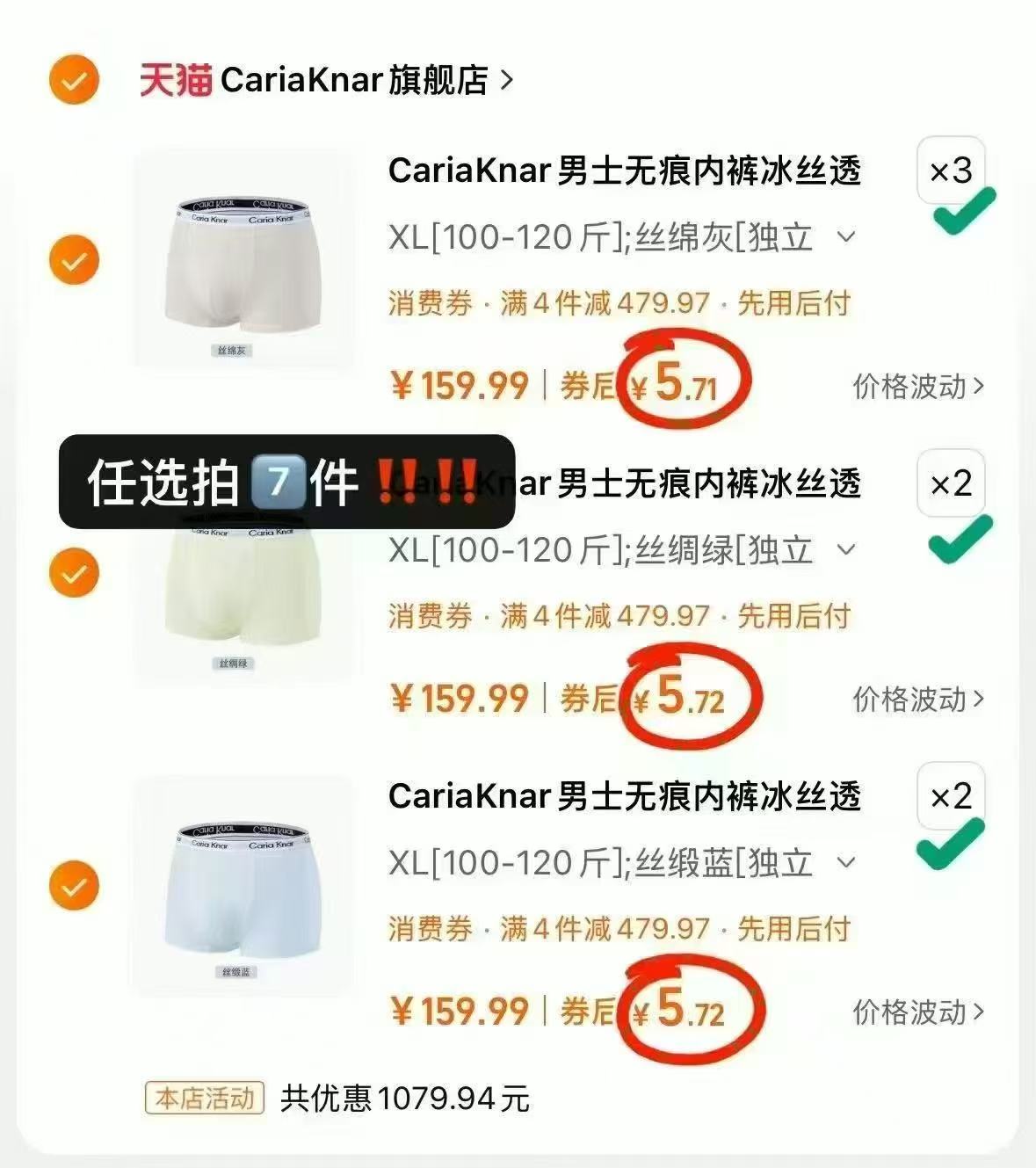
Task: Click the 本店活动 promotion tag
Action: [204, 1096]
